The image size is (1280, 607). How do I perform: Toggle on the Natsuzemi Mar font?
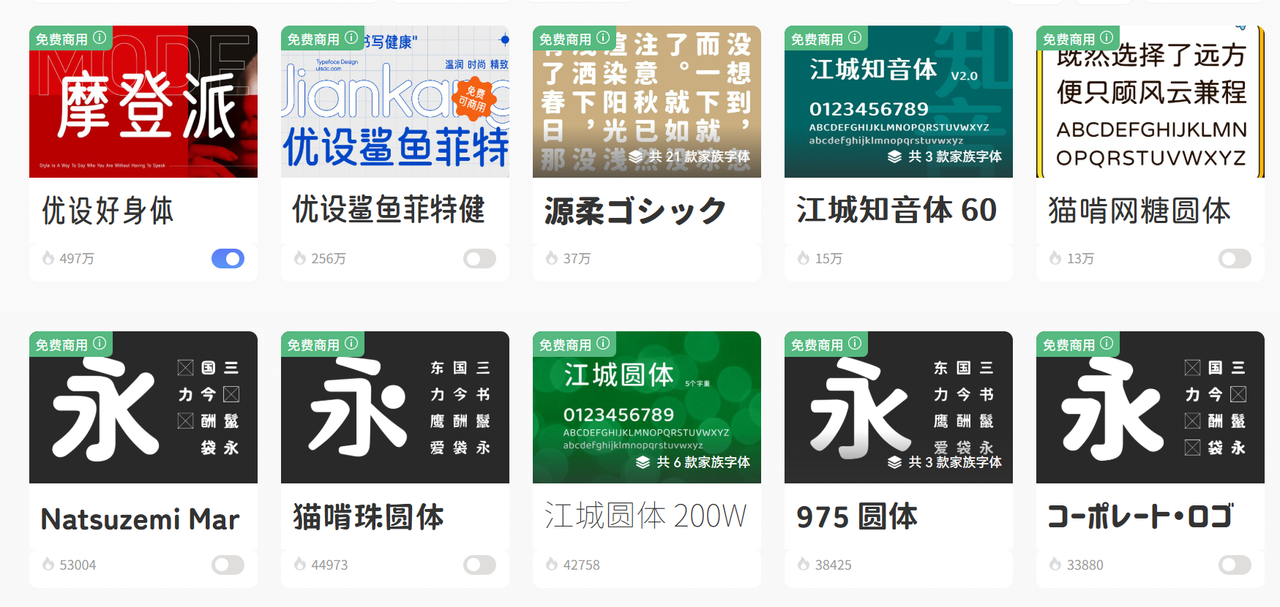(x=228, y=565)
